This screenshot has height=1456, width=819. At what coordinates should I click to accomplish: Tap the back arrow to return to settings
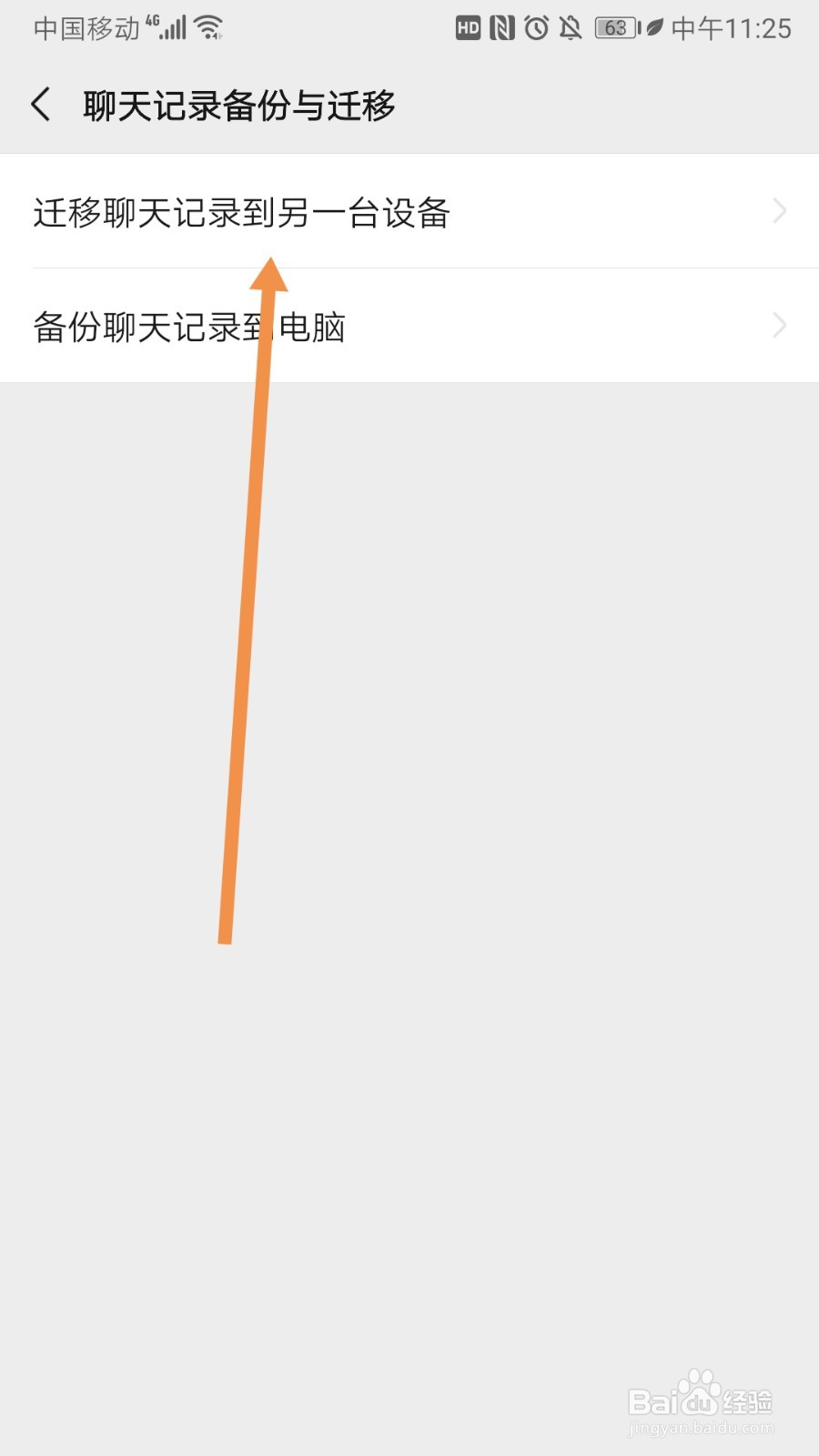pos(40,105)
